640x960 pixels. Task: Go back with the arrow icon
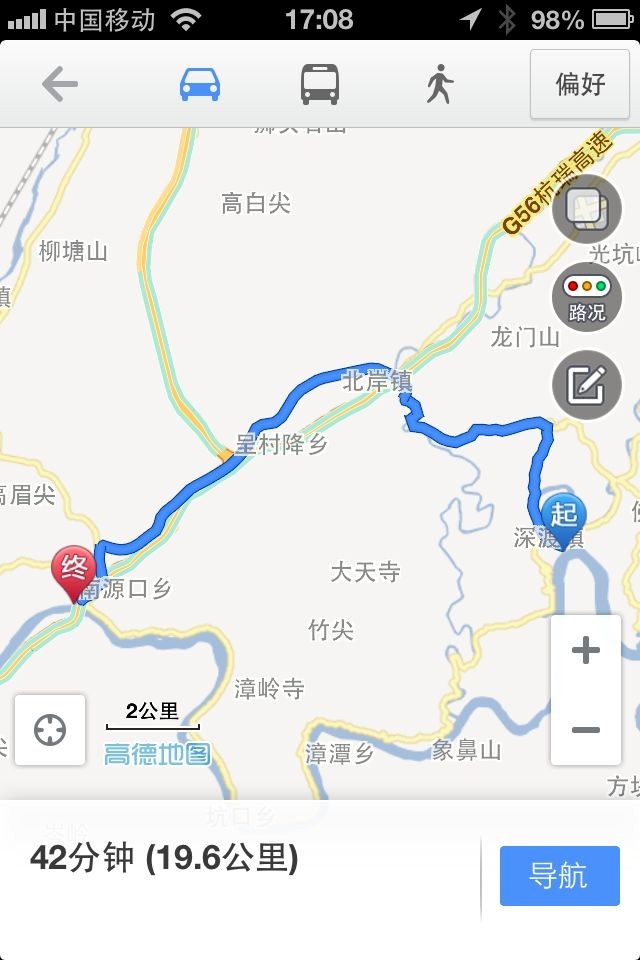[x=60, y=84]
